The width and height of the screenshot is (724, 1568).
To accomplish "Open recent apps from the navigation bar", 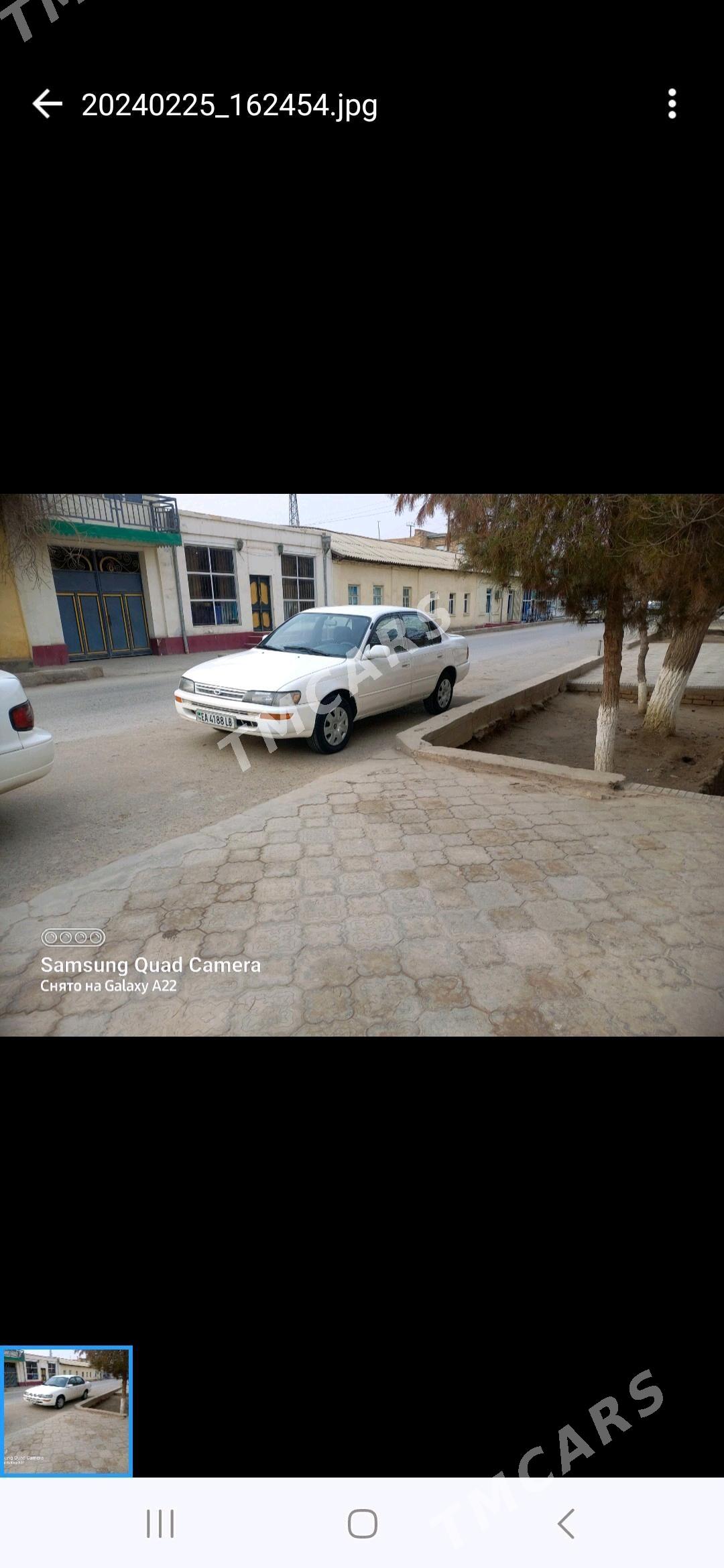I will tap(160, 1524).
